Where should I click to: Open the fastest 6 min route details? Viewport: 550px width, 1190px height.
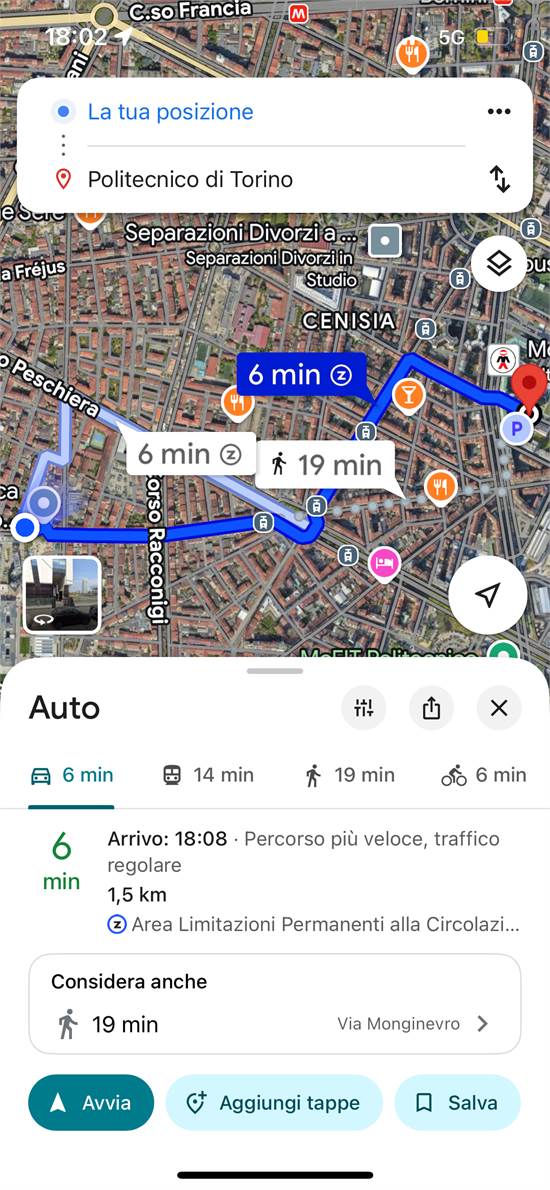[275, 881]
